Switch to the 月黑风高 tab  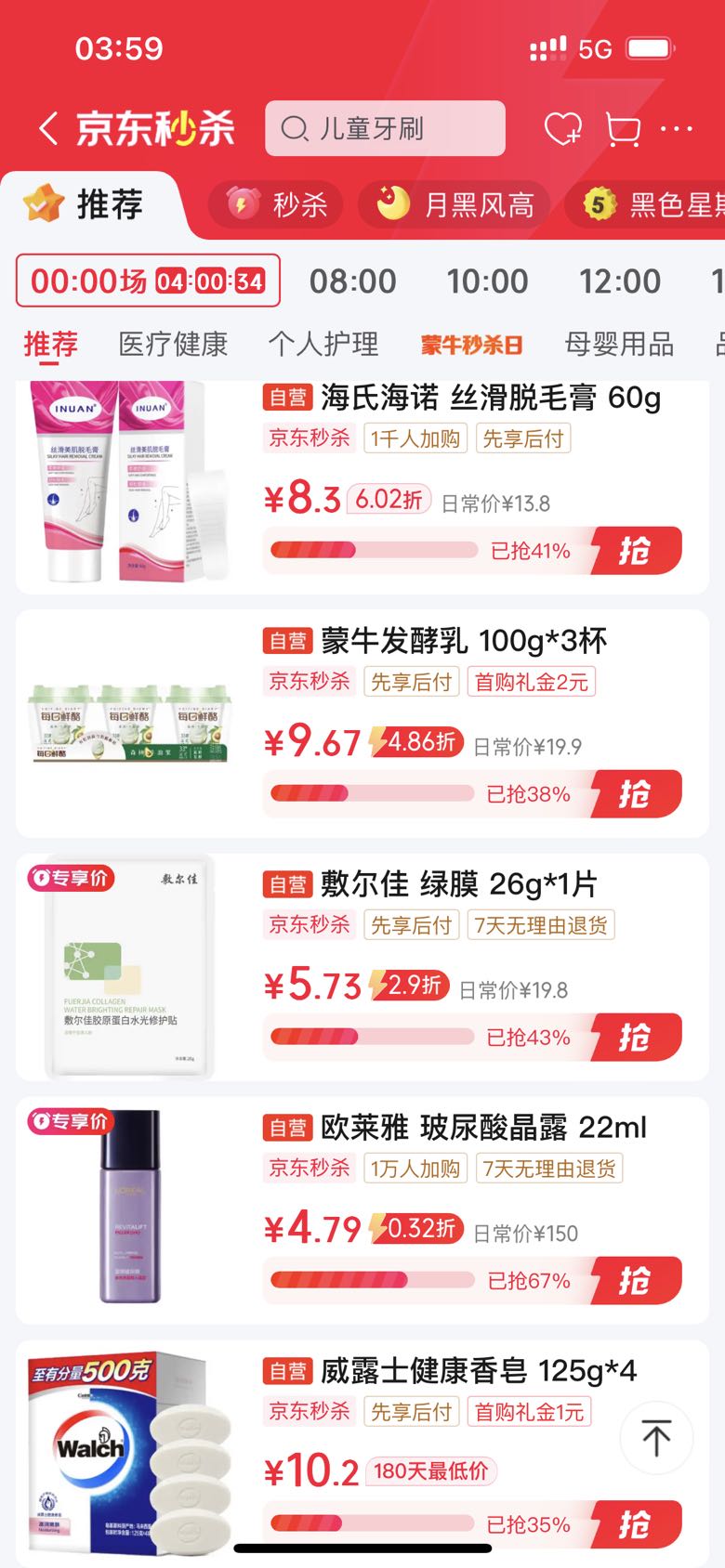coord(455,203)
